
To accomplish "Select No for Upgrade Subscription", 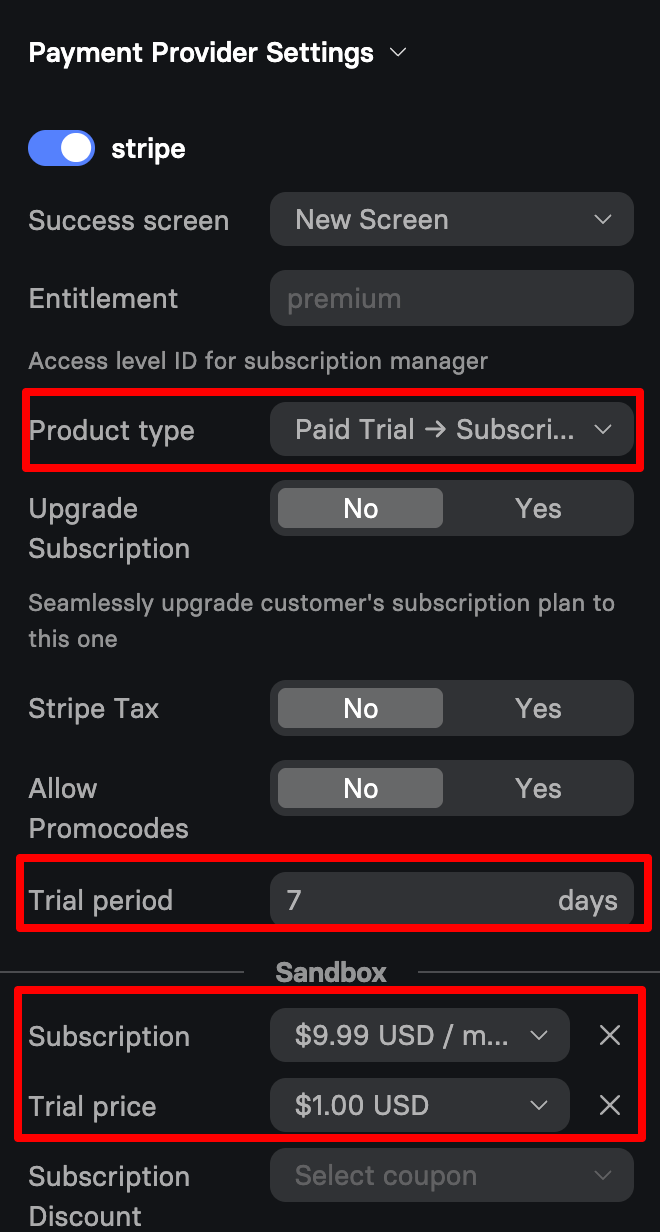I will [x=360, y=508].
